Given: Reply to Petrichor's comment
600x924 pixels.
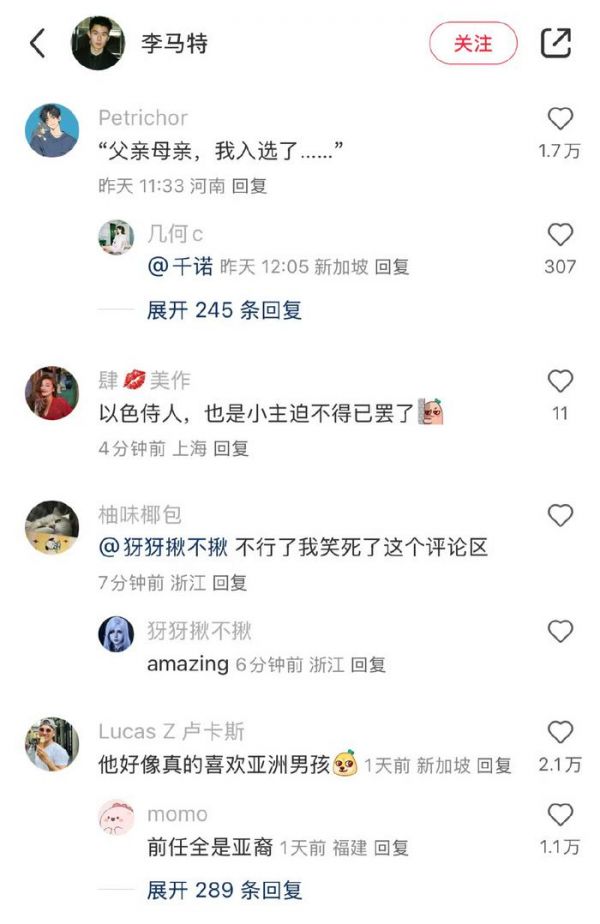Looking at the screenshot, I should coord(250,186).
